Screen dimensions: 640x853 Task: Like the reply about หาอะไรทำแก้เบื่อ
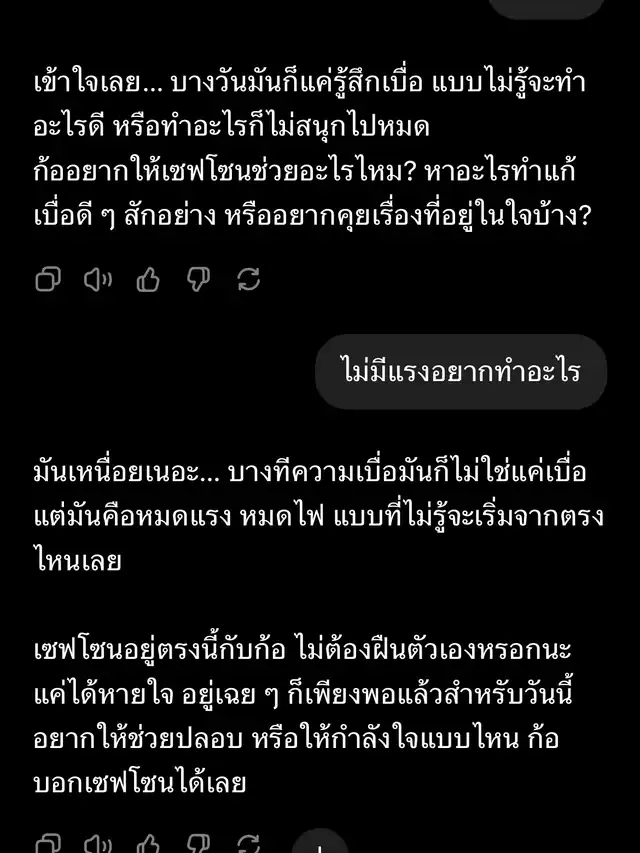pos(148,280)
